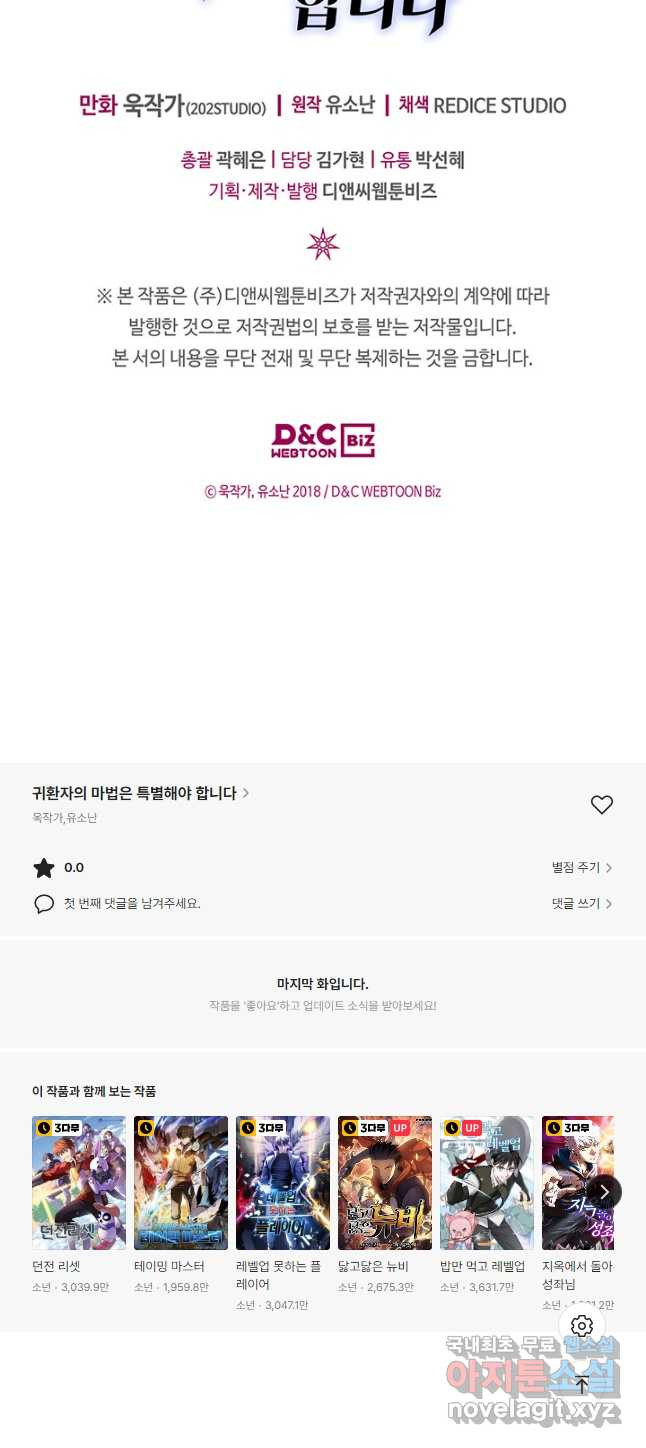Open the 귀환자의 마법은 특별해야 합니다 series page

coord(140,793)
